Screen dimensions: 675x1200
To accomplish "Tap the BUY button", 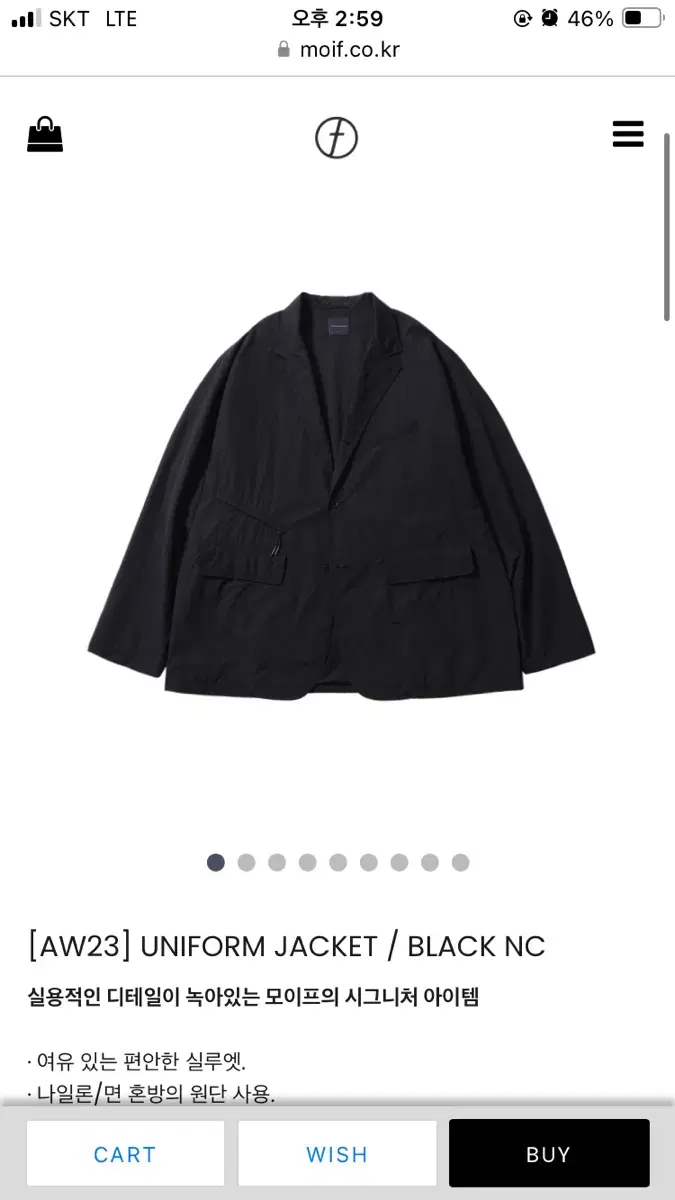I will pyautogui.click(x=549, y=1154).
